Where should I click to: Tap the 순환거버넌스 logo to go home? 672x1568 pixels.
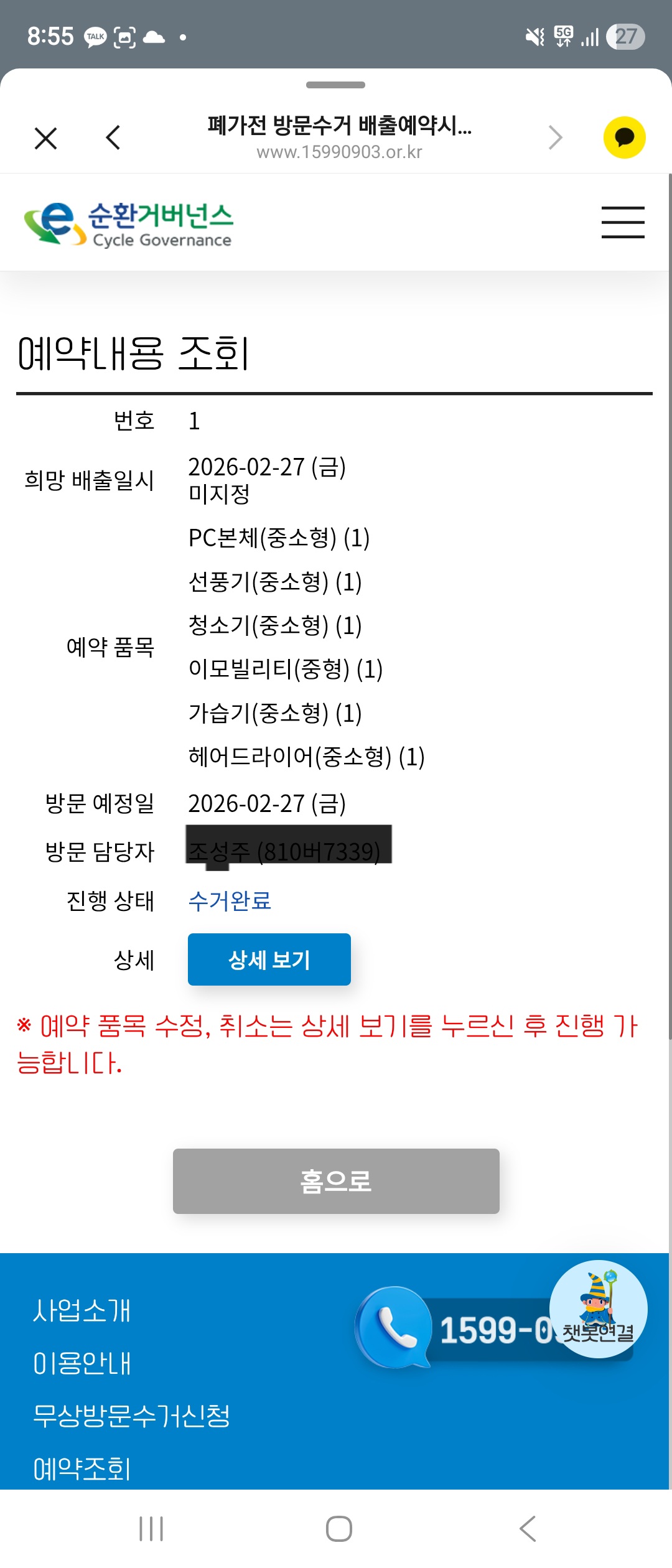coord(129,224)
